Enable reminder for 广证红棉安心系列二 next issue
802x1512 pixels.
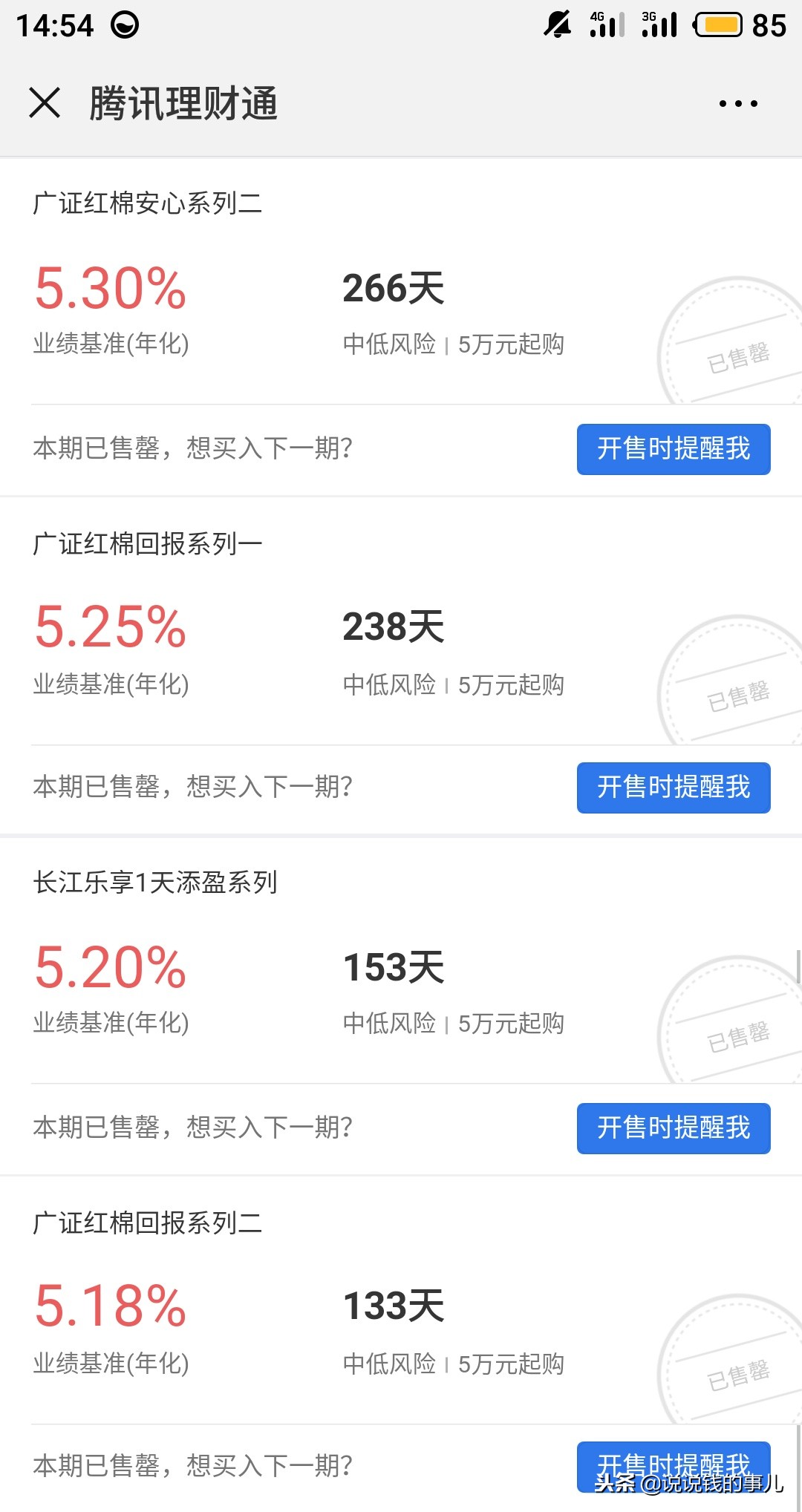(673, 448)
